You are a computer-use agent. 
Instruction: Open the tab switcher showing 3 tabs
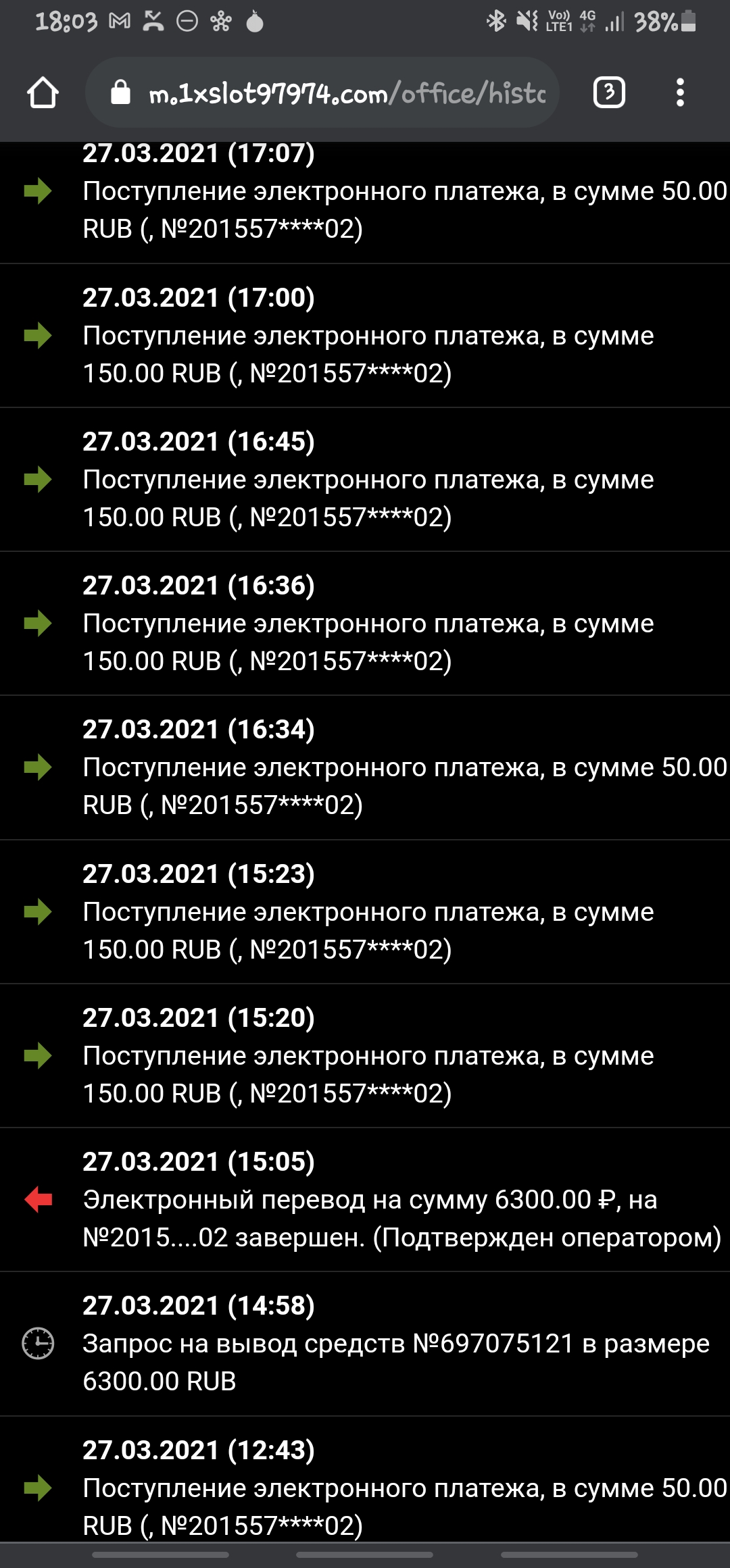point(609,93)
